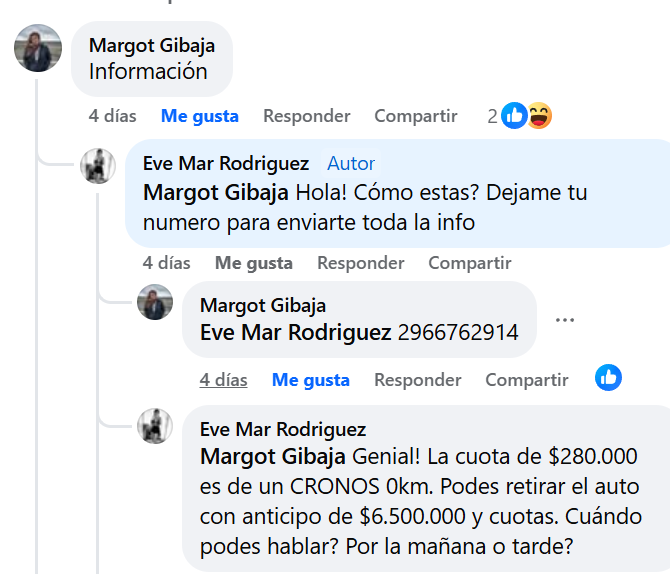
Task: Open the options menu on the phone number comment
Action: pos(564,320)
